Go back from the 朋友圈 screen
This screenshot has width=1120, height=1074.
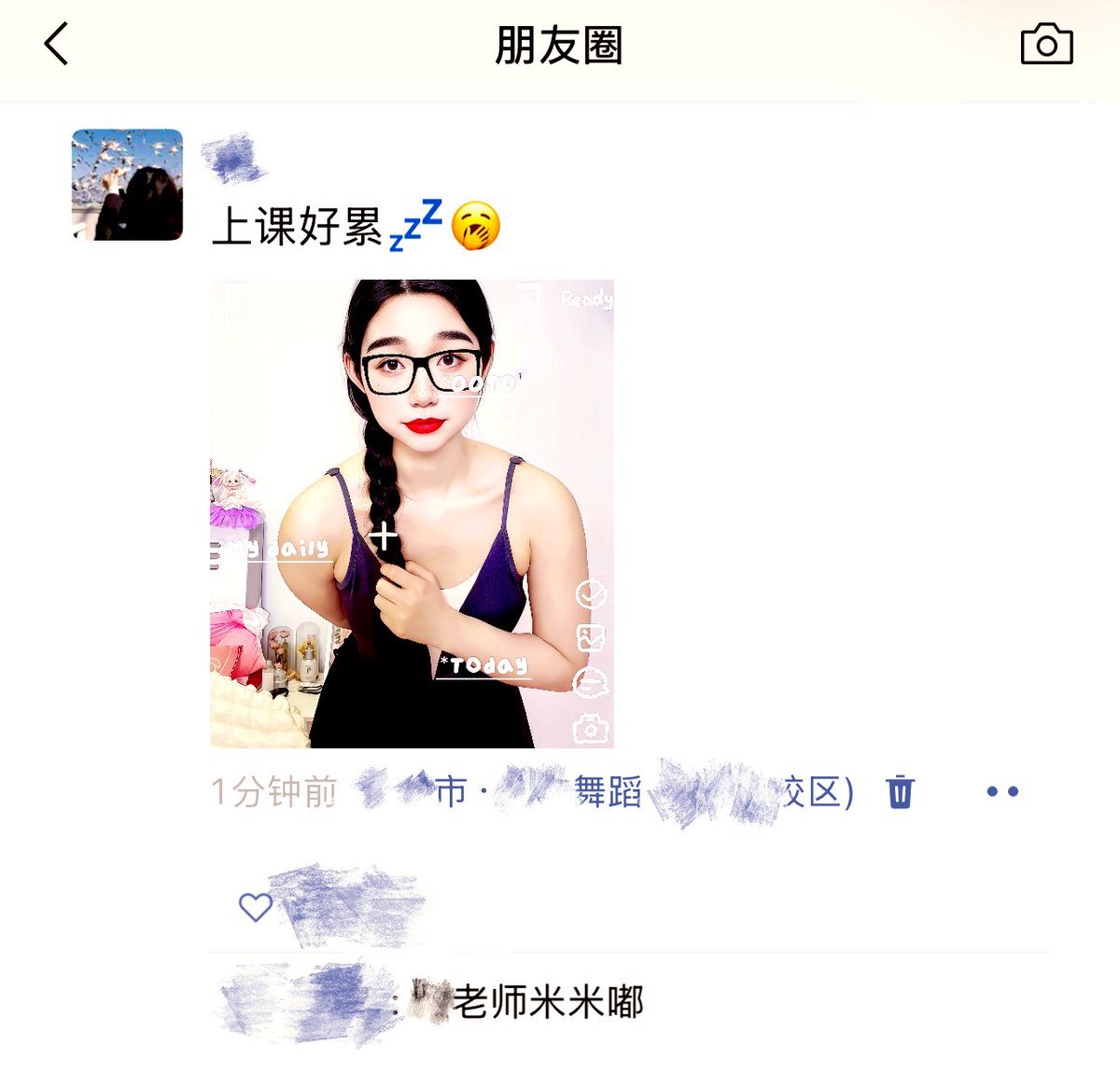[x=56, y=44]
